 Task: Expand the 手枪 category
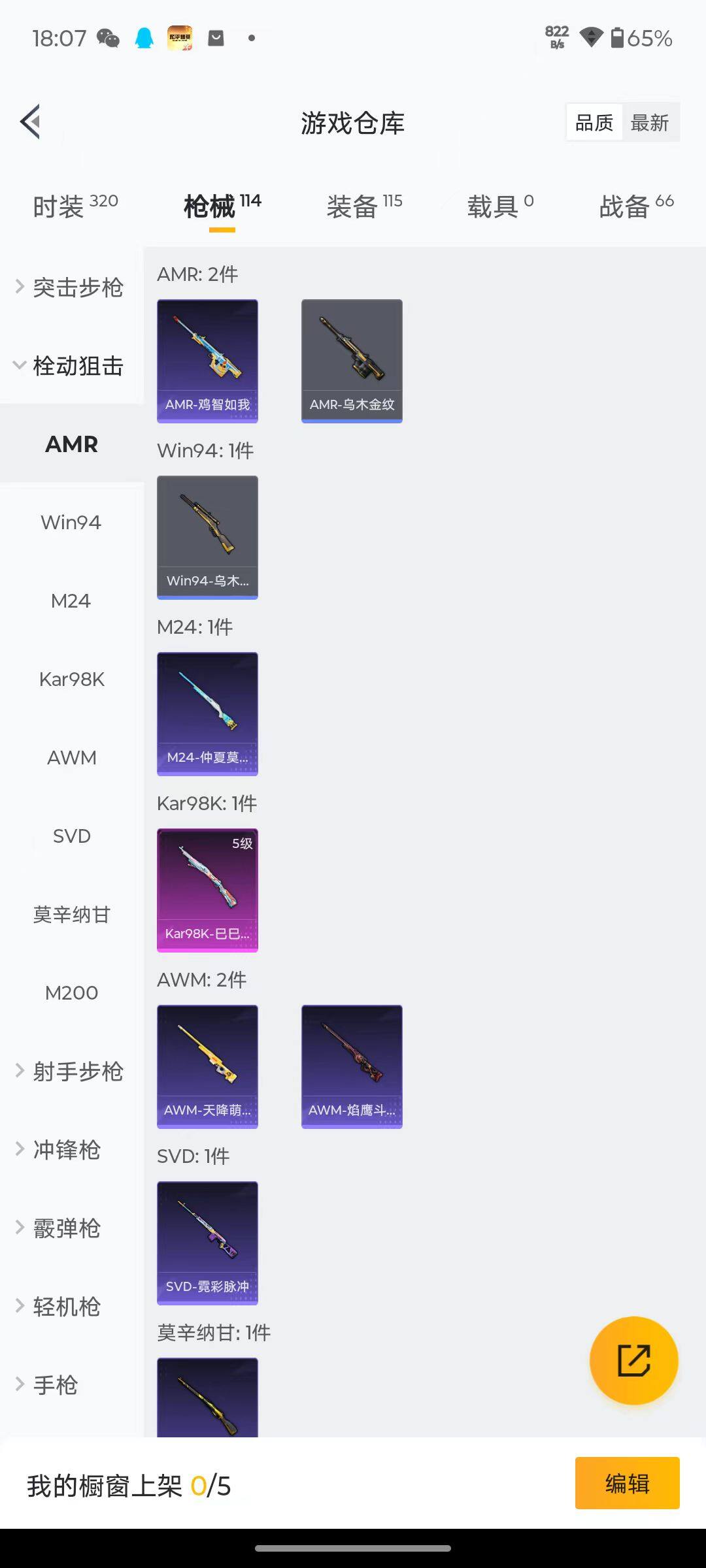click(x=56, y=1385)
